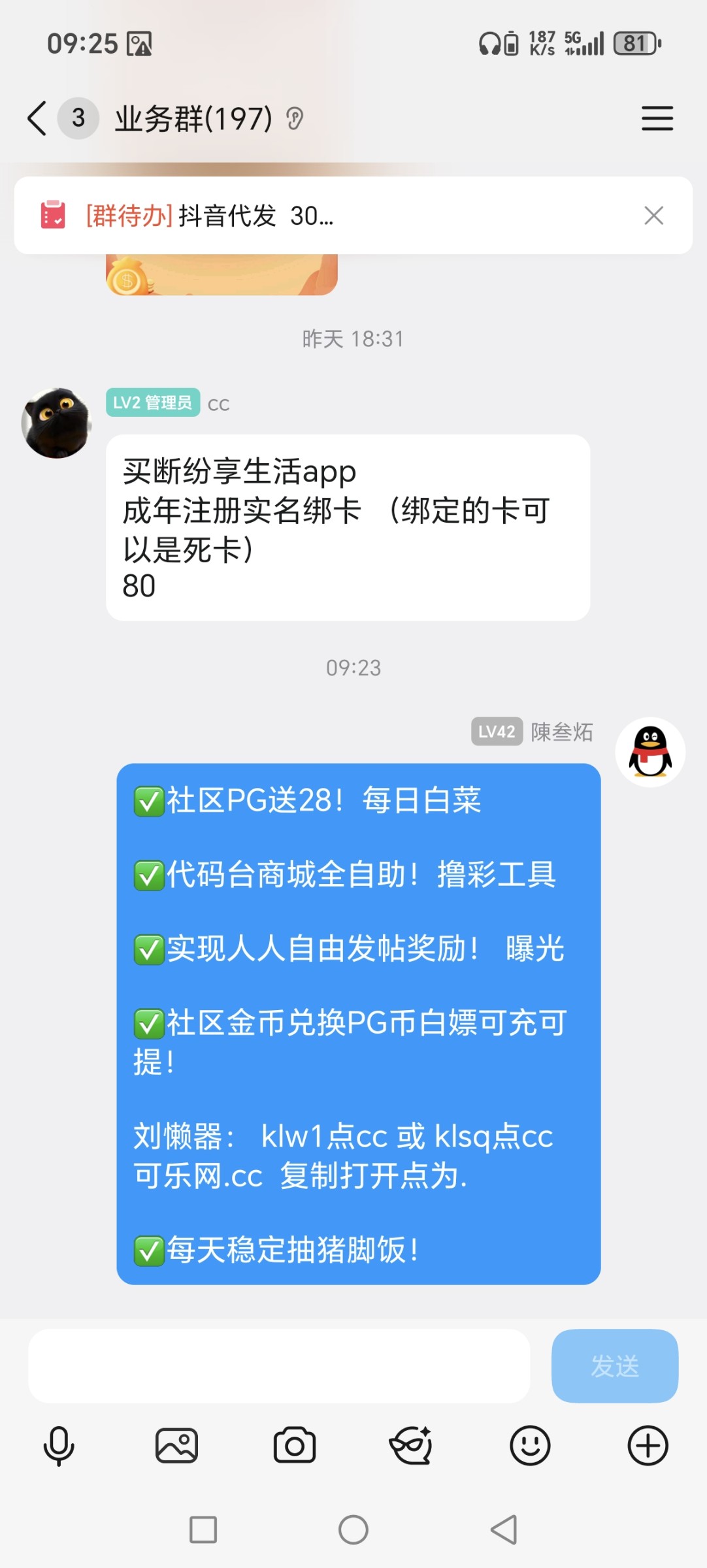The height and width of the screenshot is (1568, 707).
Task: Open group settings via the hamburger menu
Action: click(657, 118)
